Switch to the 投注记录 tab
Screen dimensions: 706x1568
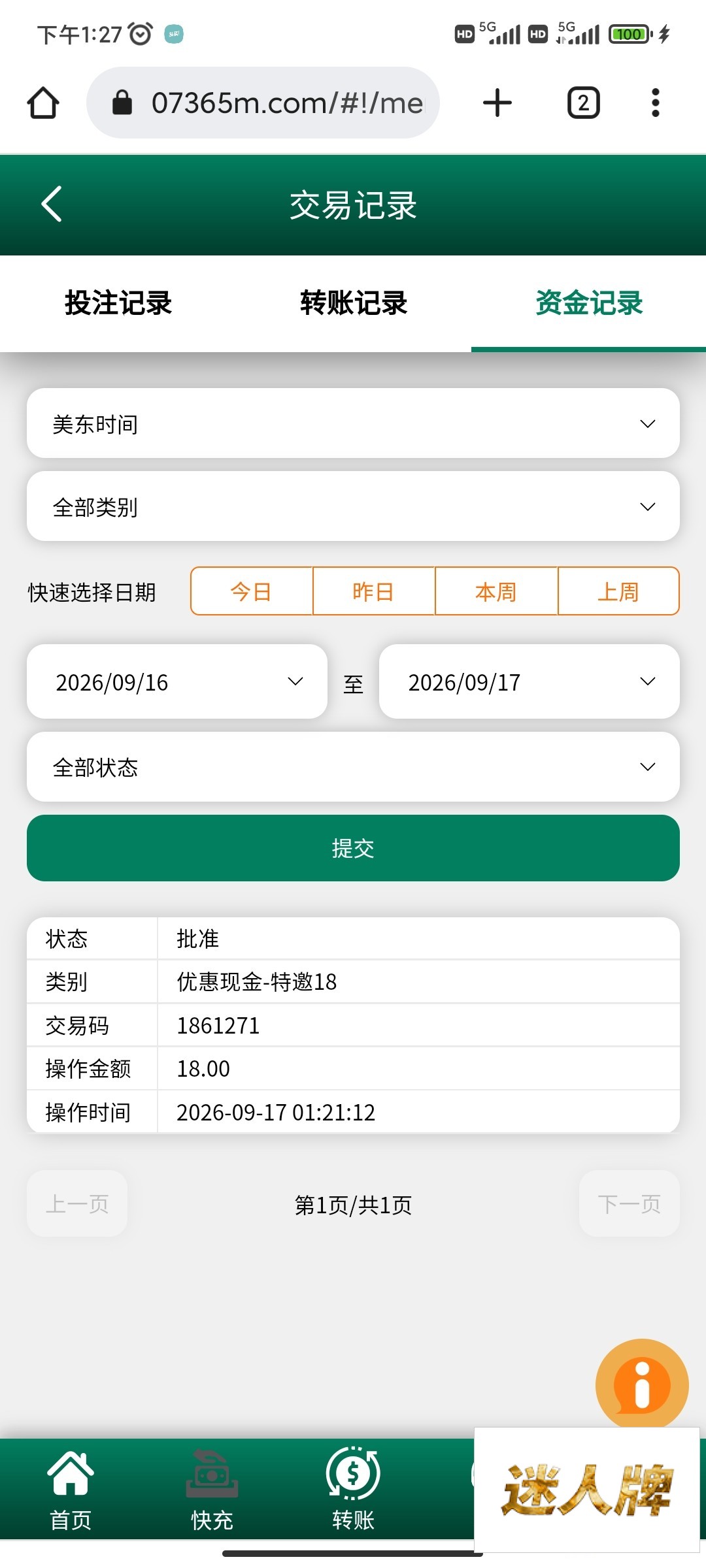coord(118,303)
